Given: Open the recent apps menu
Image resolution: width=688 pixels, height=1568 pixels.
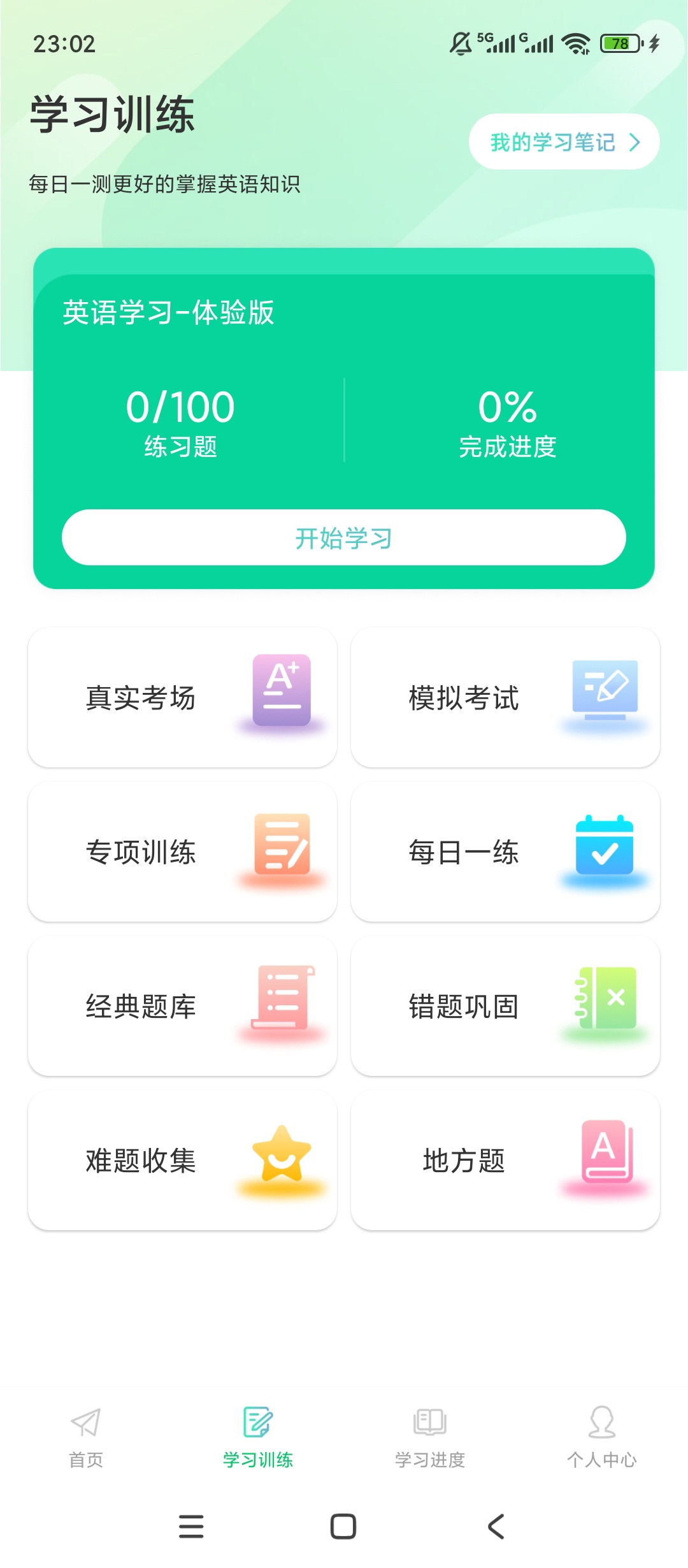Looking at the screenshot, I should click(x=191, y=1527).
